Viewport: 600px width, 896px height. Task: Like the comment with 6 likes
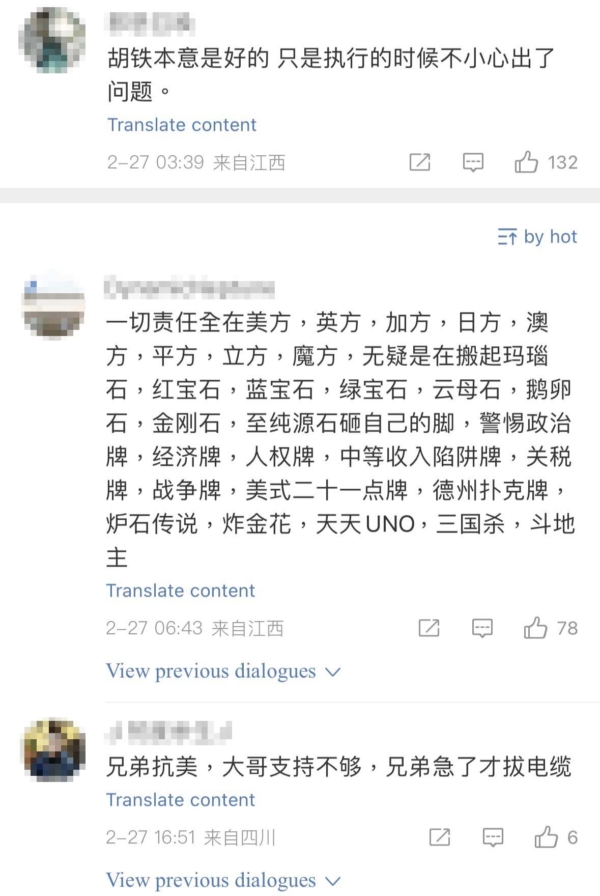(546, 837)
